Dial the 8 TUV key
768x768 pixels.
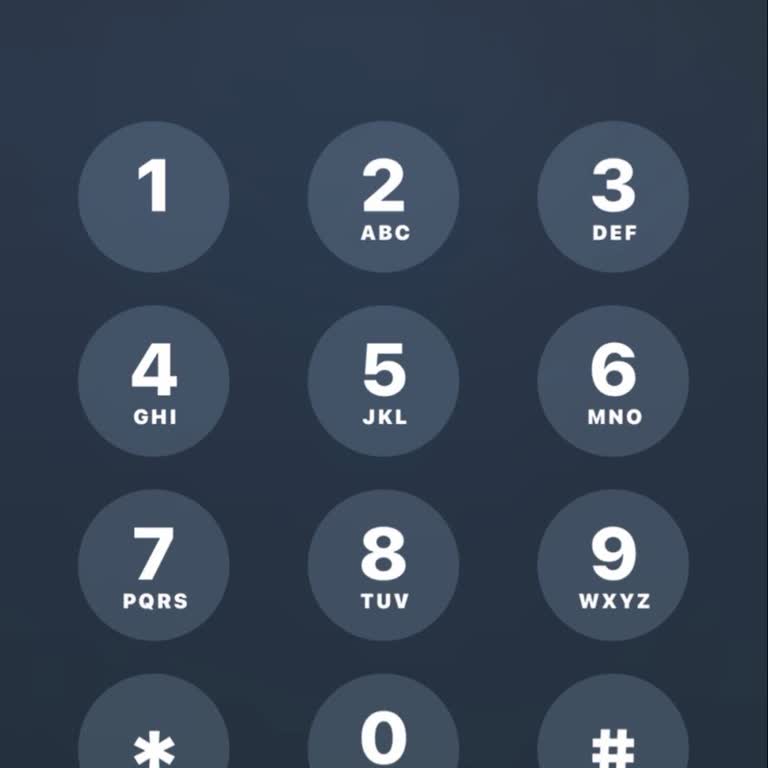click(x=384, y=565)
